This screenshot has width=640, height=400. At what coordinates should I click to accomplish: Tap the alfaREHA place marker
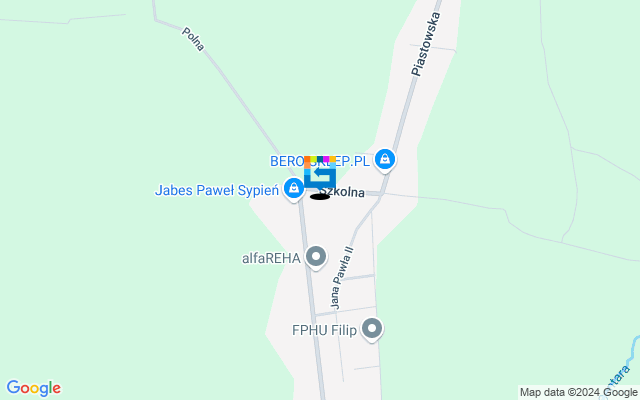point(316,257)
